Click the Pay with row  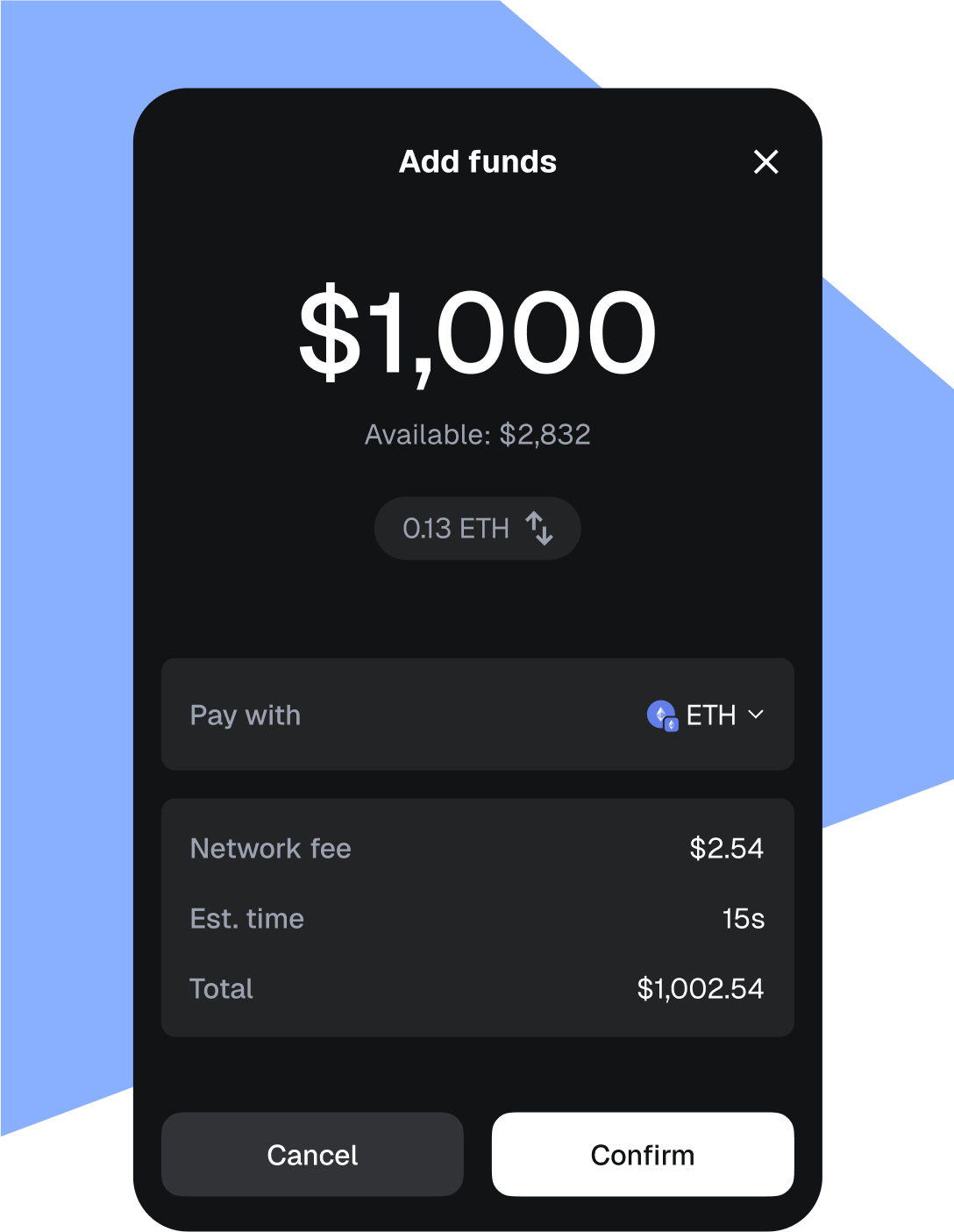477,715
